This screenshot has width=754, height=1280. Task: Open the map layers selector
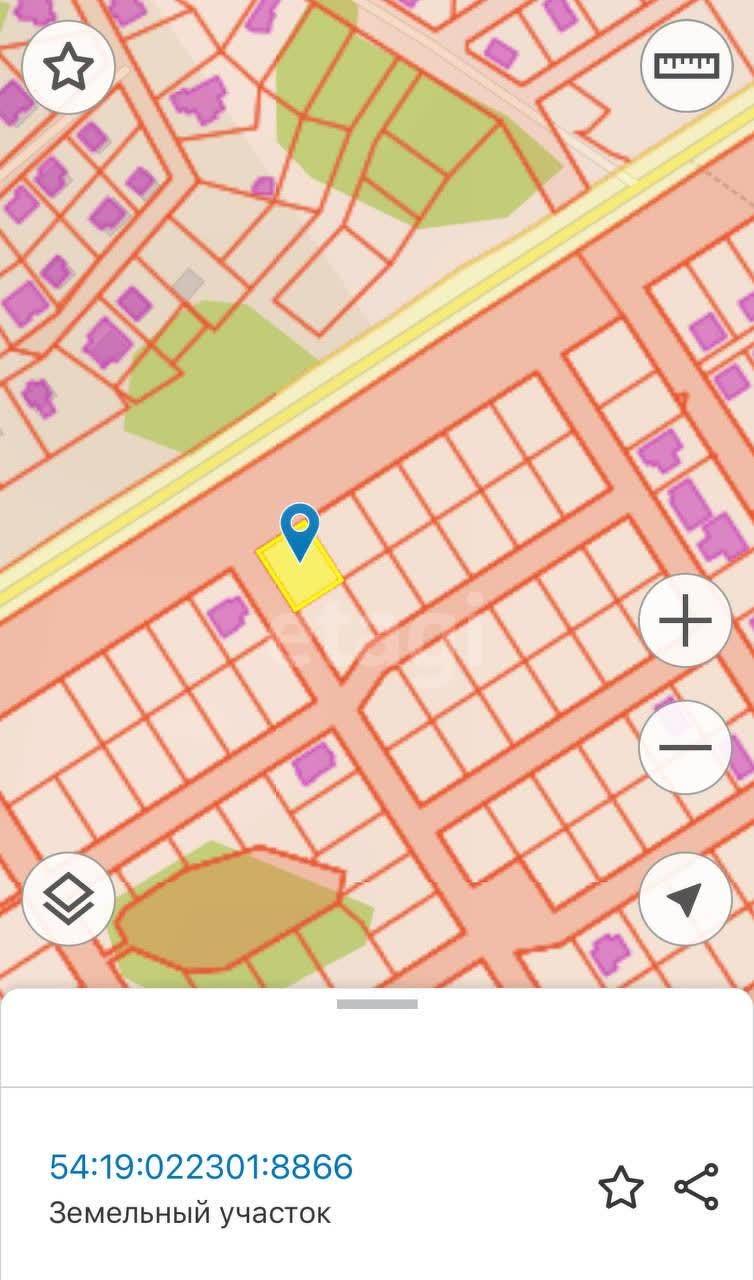coord(68,900)
